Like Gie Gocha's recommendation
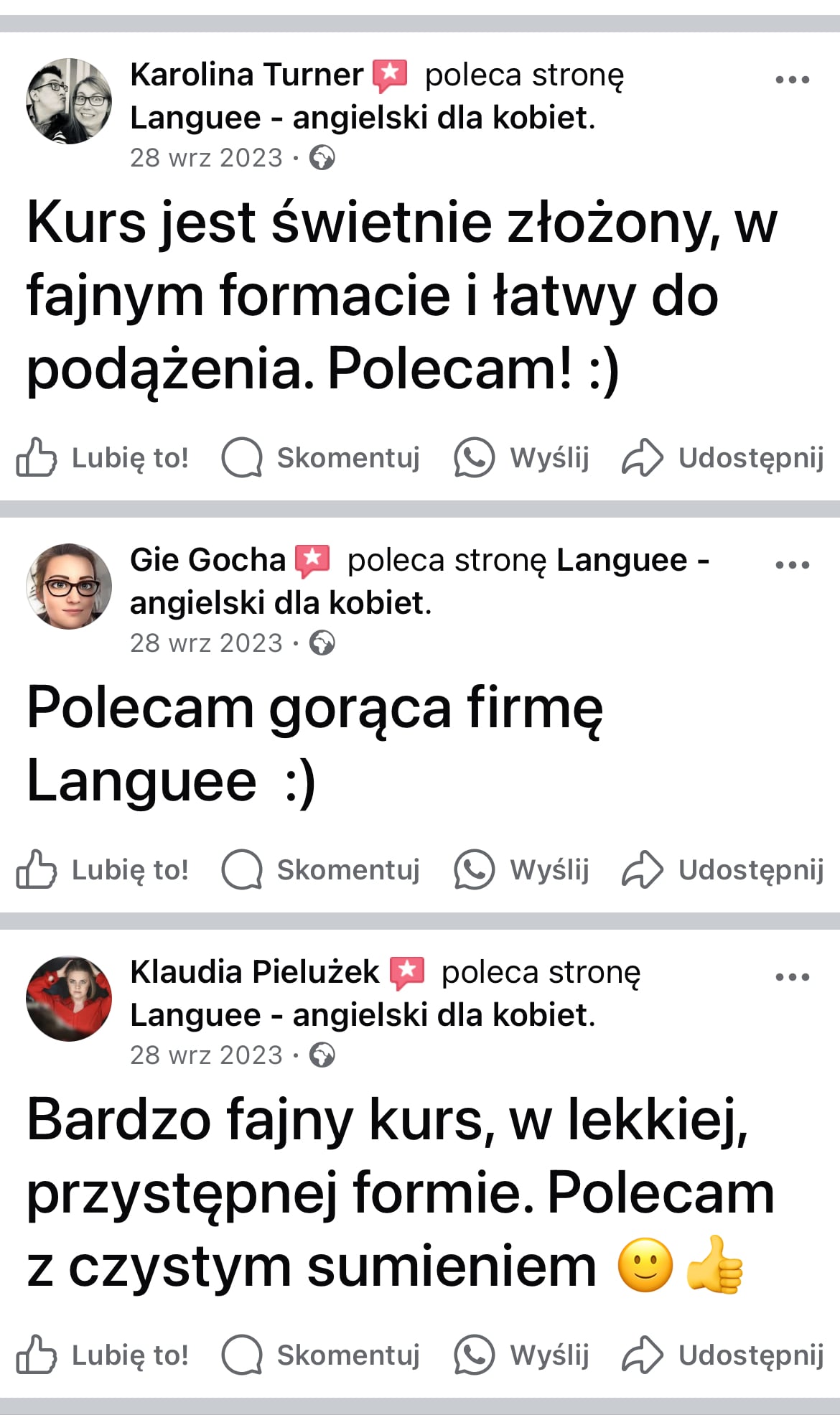 click(x=102, y=869)
